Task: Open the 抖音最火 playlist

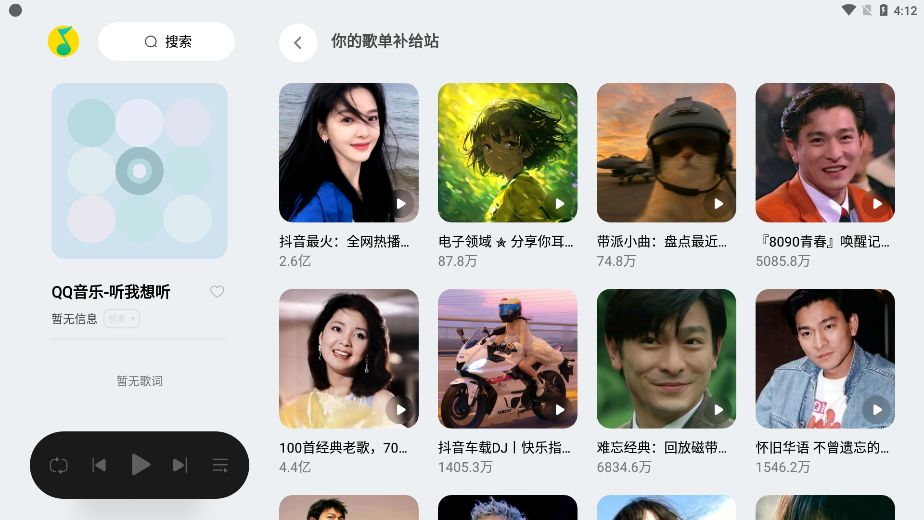Action: (348, 152)
